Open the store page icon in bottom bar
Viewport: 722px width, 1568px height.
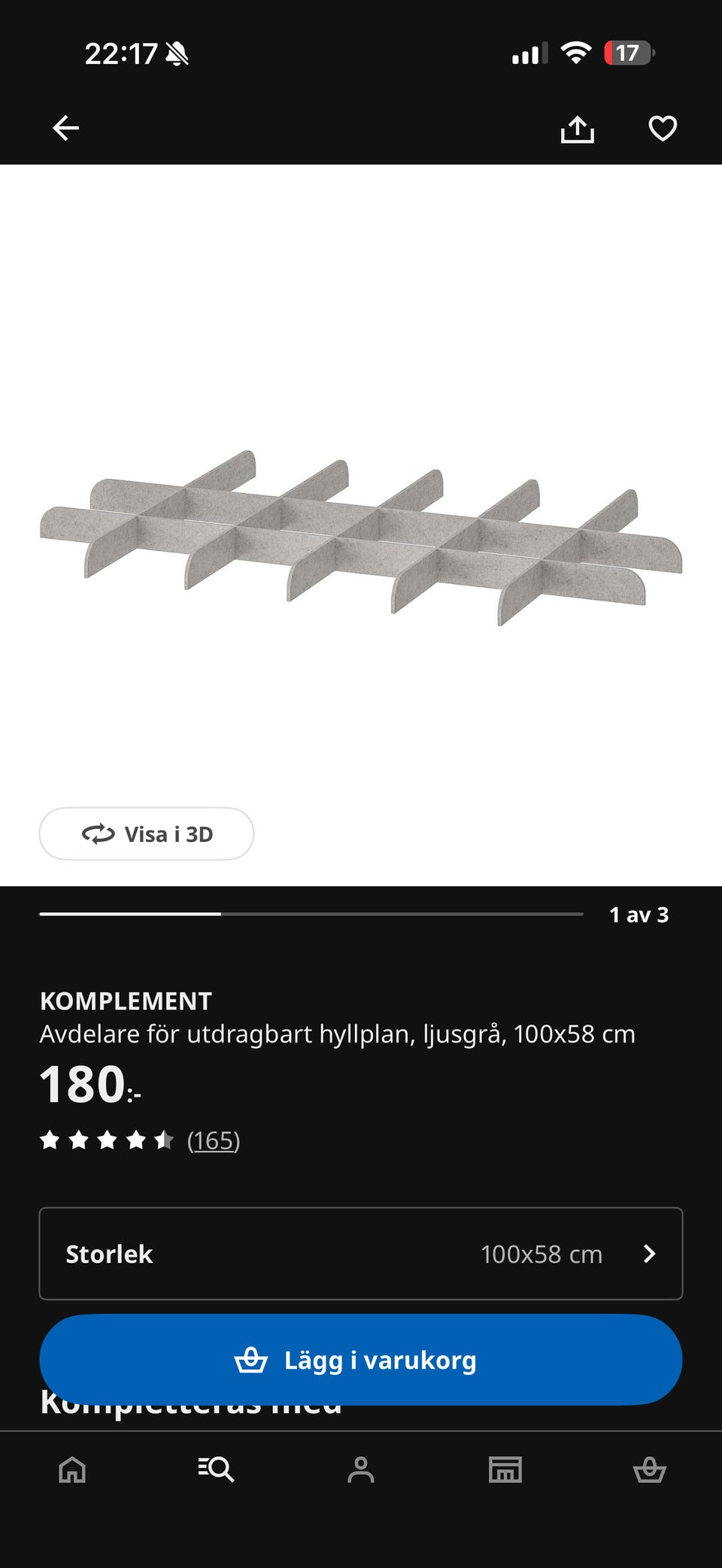pos(505,1470)
